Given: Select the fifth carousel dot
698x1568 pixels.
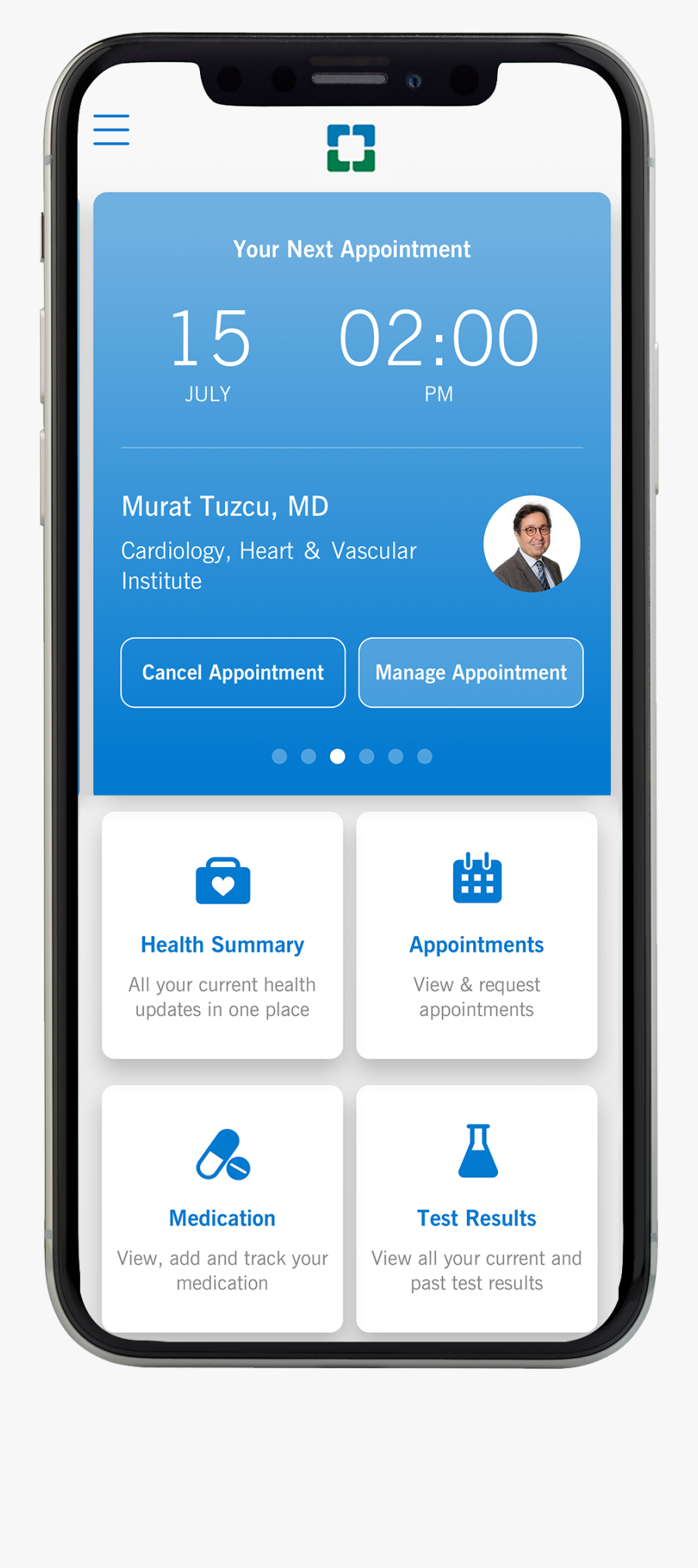Looking at the screenshot, I should pyautogui.click(x=396, y=757).
